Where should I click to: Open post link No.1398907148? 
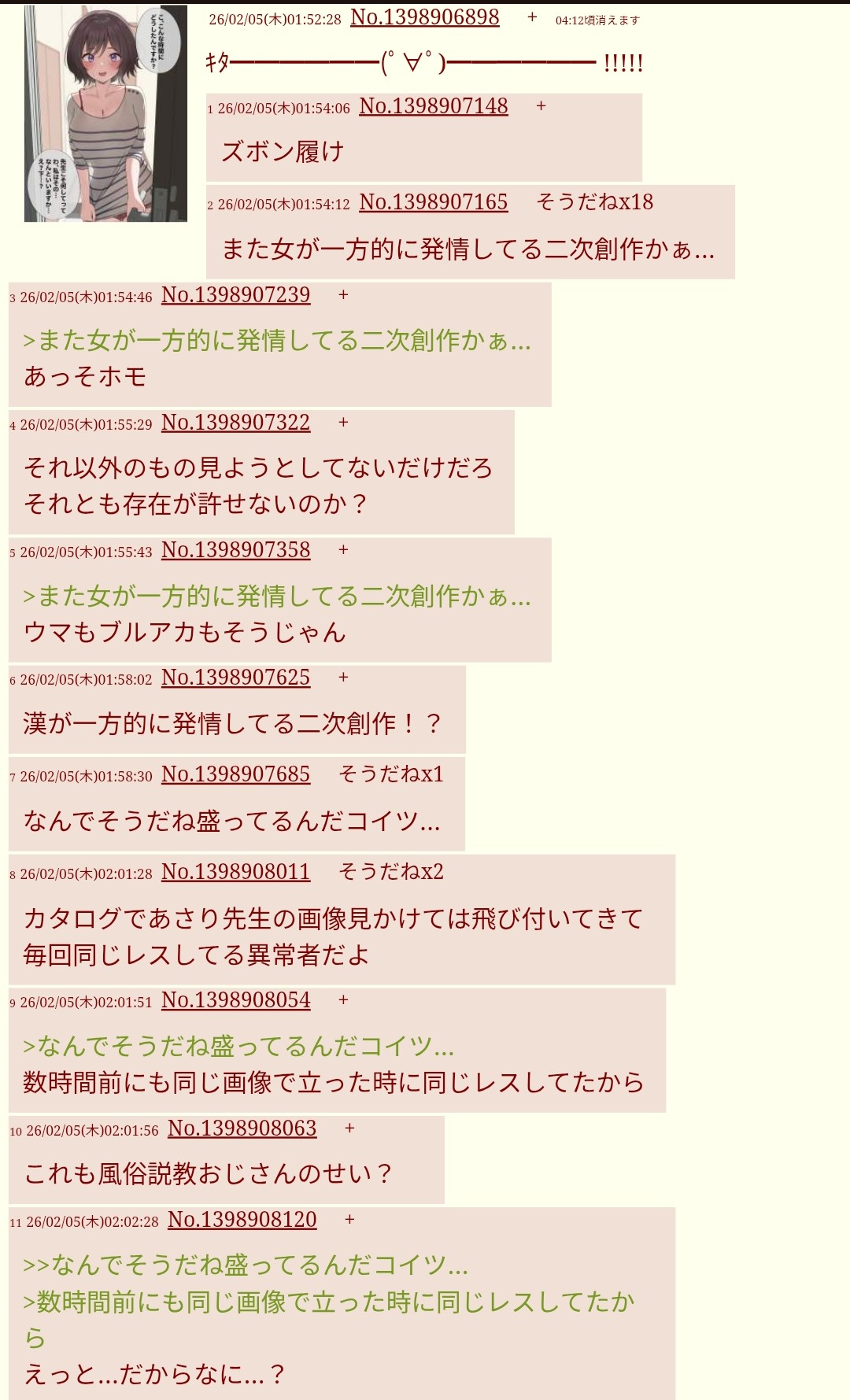pos(434,106)
